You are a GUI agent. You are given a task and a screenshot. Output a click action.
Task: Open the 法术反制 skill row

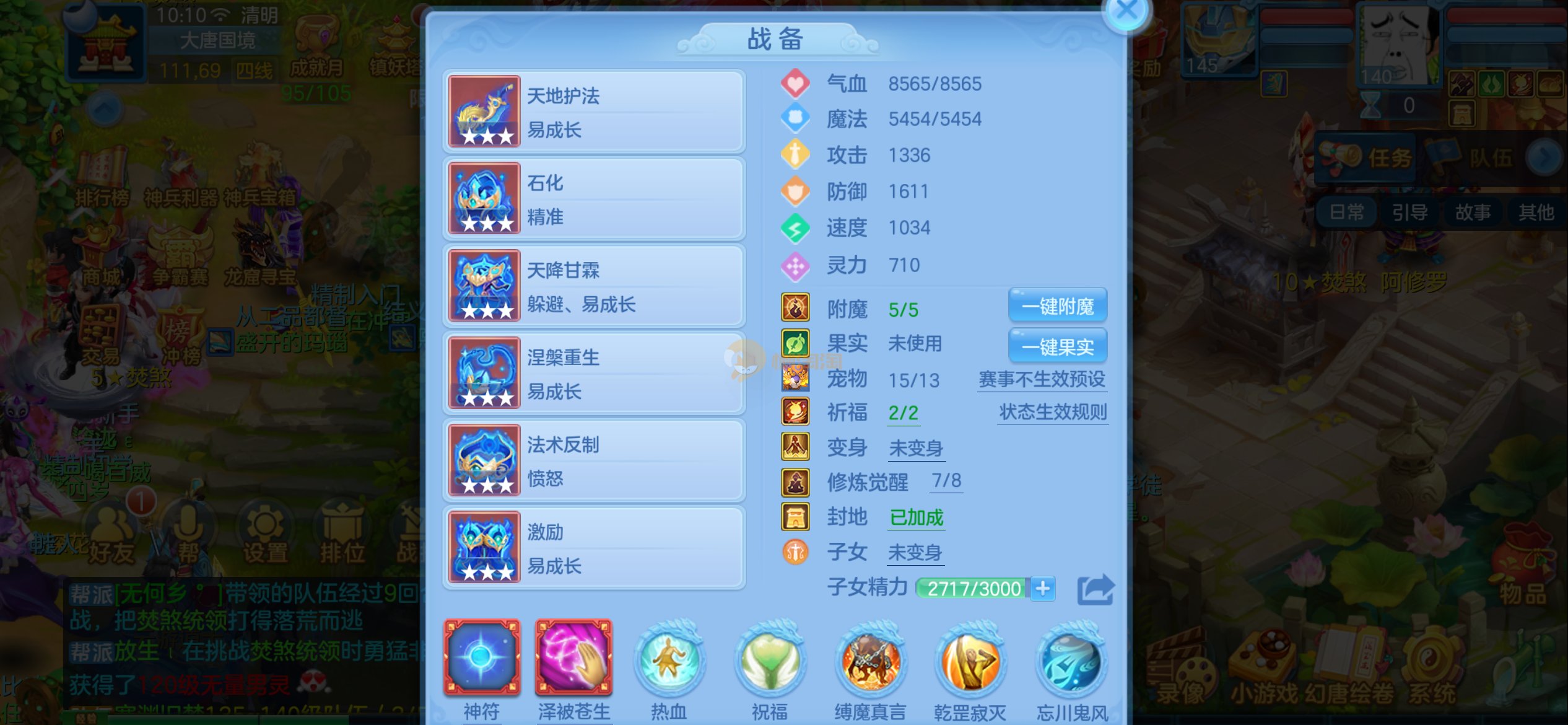point(593,460)
